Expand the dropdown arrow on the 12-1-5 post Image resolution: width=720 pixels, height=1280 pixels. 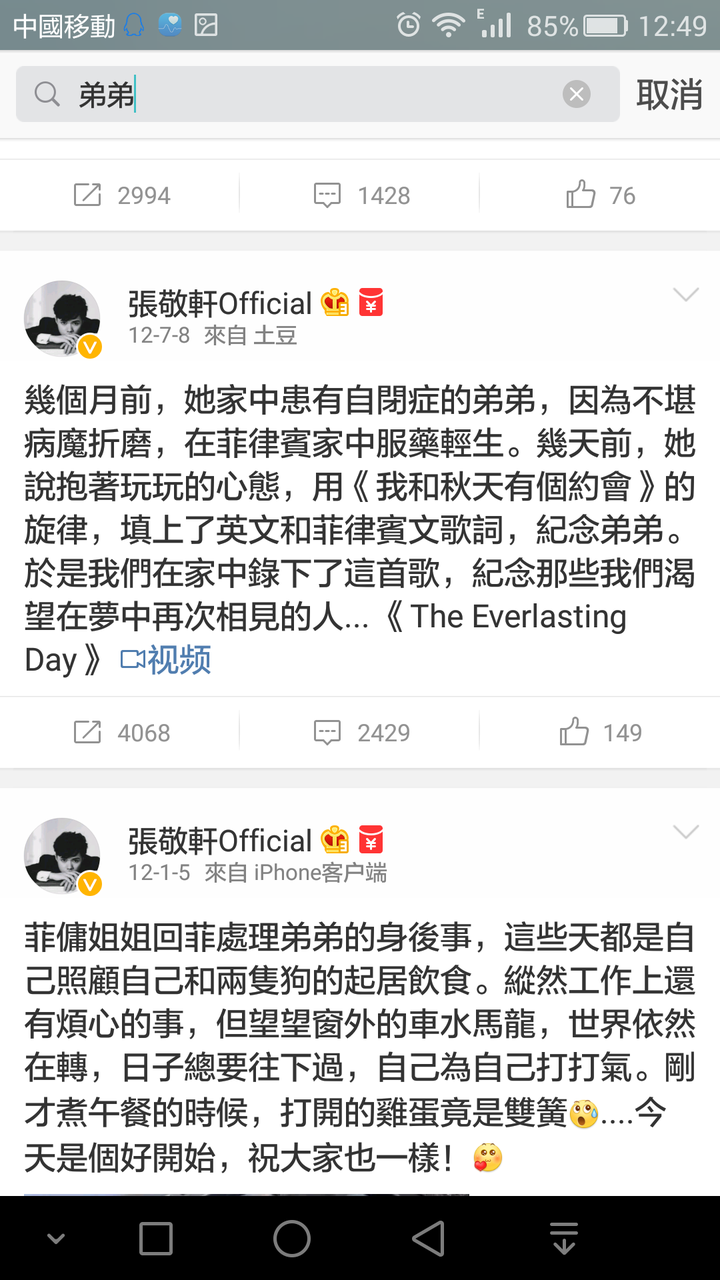[686, 833]
